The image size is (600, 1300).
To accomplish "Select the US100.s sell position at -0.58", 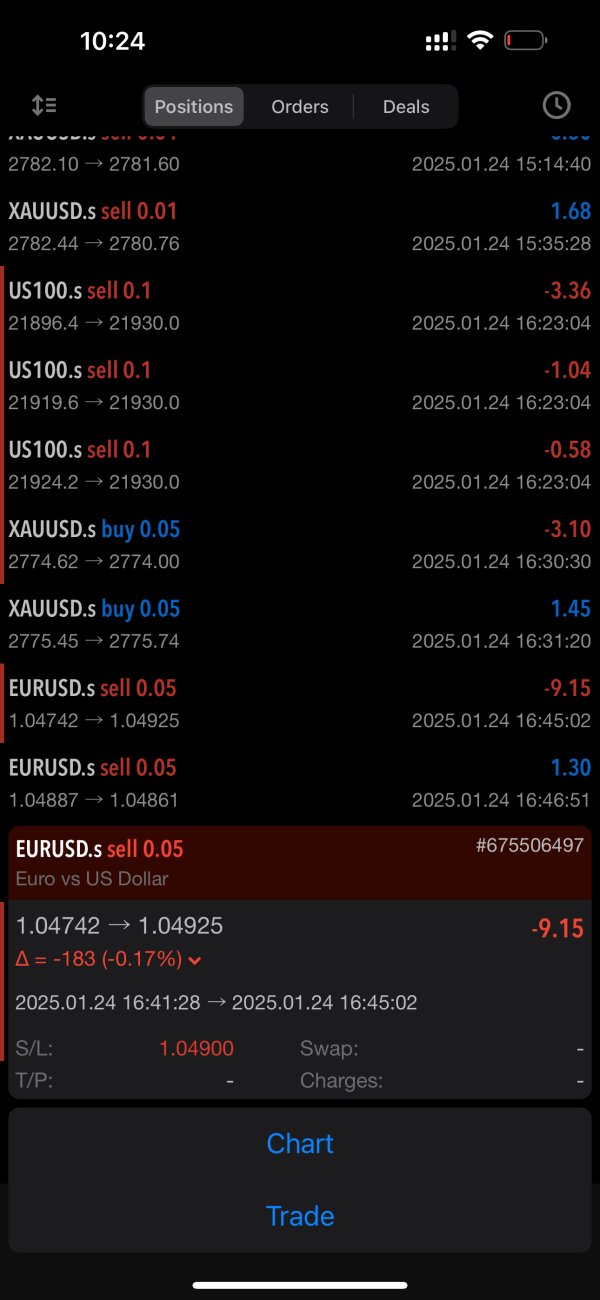I will coord(300,465).
